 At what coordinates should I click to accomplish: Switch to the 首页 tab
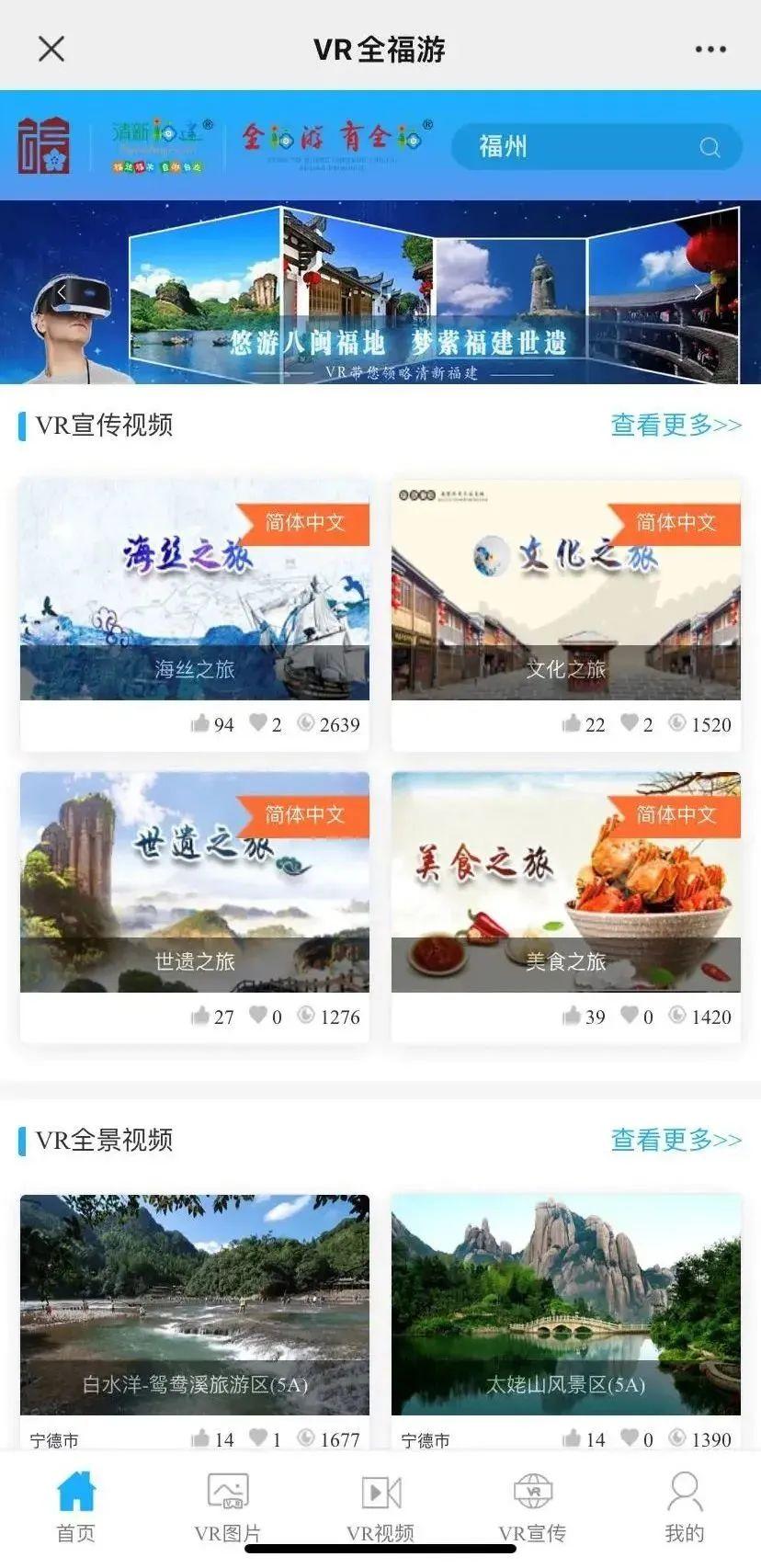coord(75,1505)
